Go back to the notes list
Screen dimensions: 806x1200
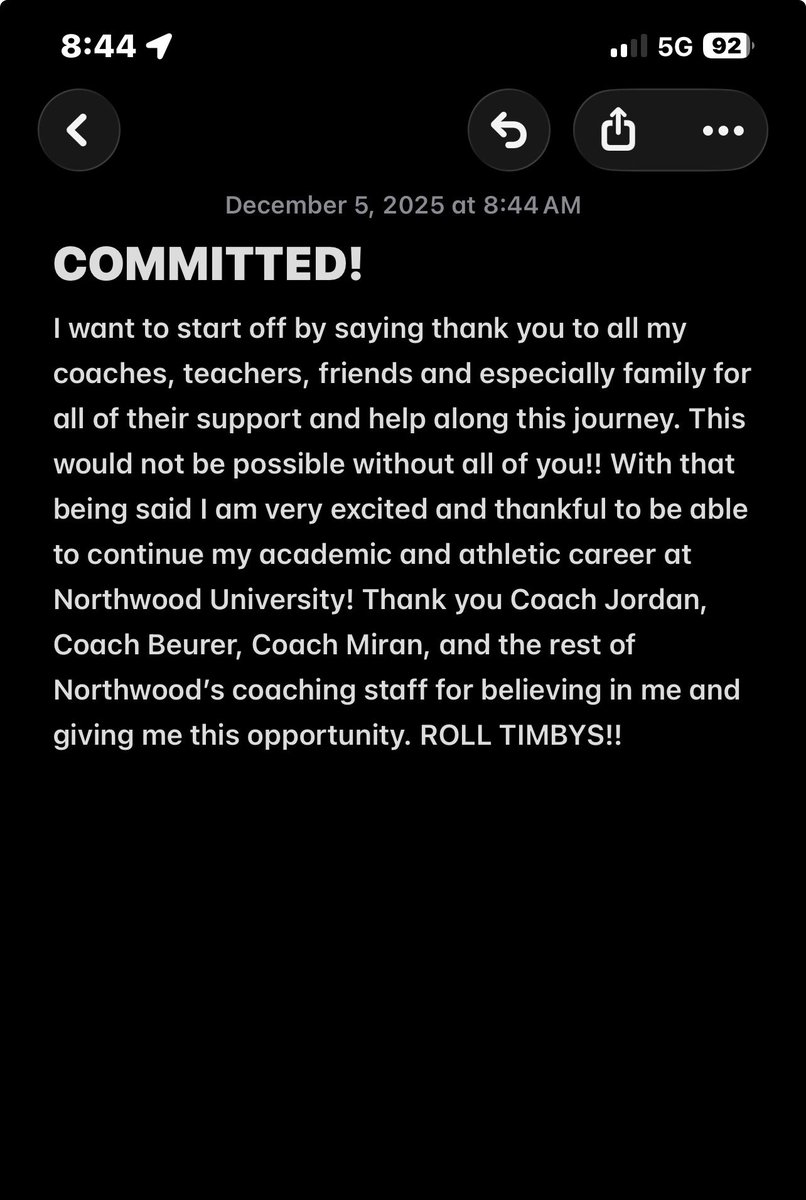pyautogui.click(x=78, y=130)
